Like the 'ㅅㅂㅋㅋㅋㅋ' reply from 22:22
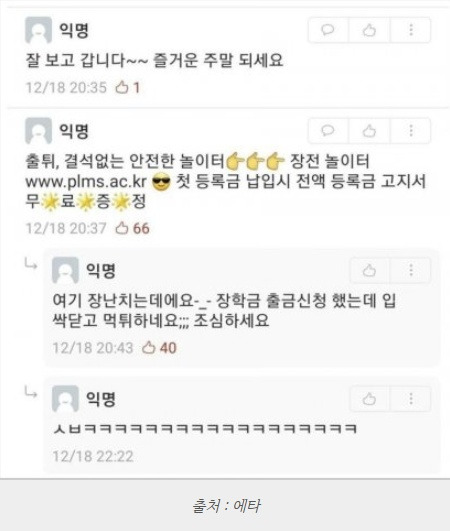 tap(369, 399)
